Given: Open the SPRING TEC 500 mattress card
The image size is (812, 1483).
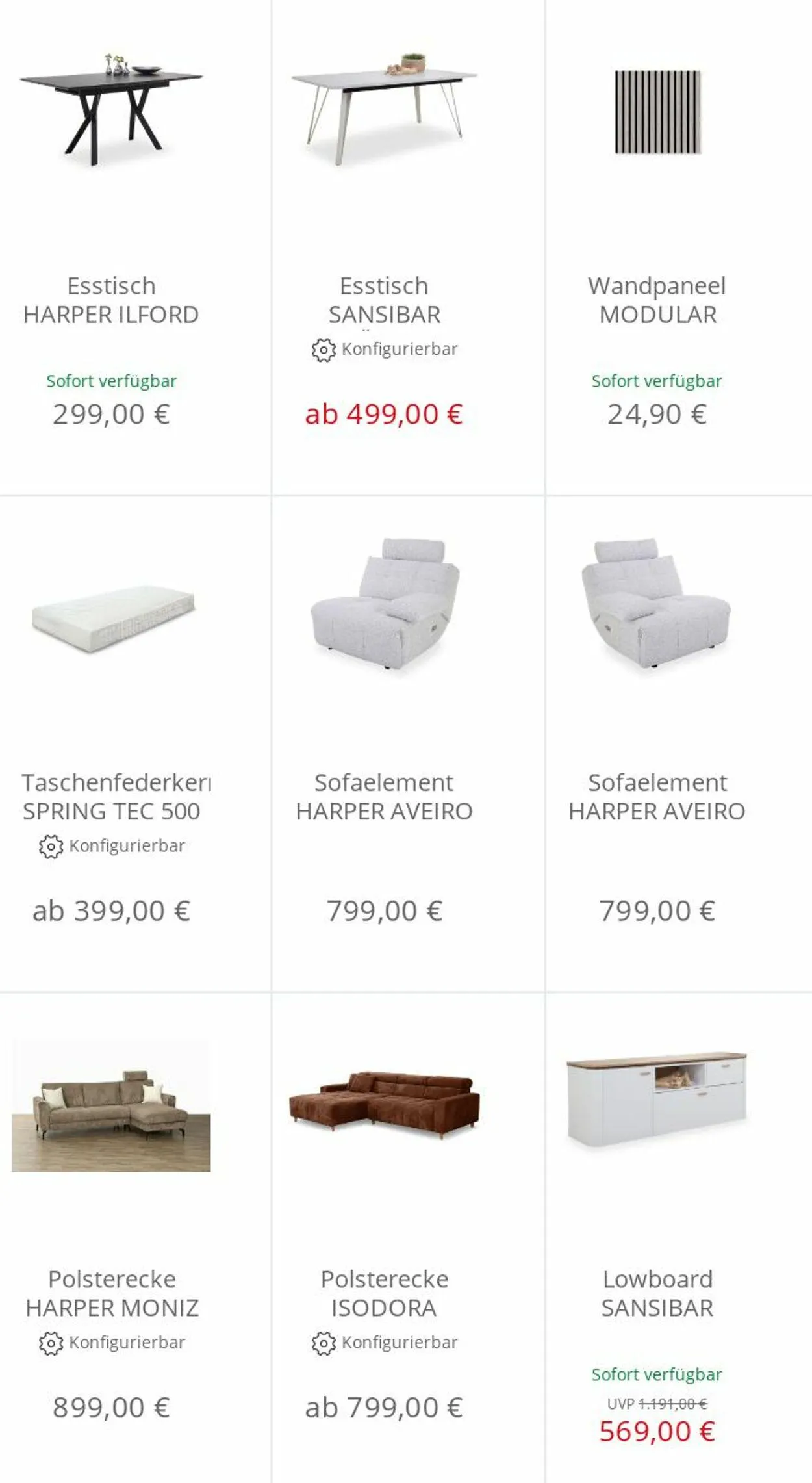Looking at the screenshot, I should coord(135,744).
